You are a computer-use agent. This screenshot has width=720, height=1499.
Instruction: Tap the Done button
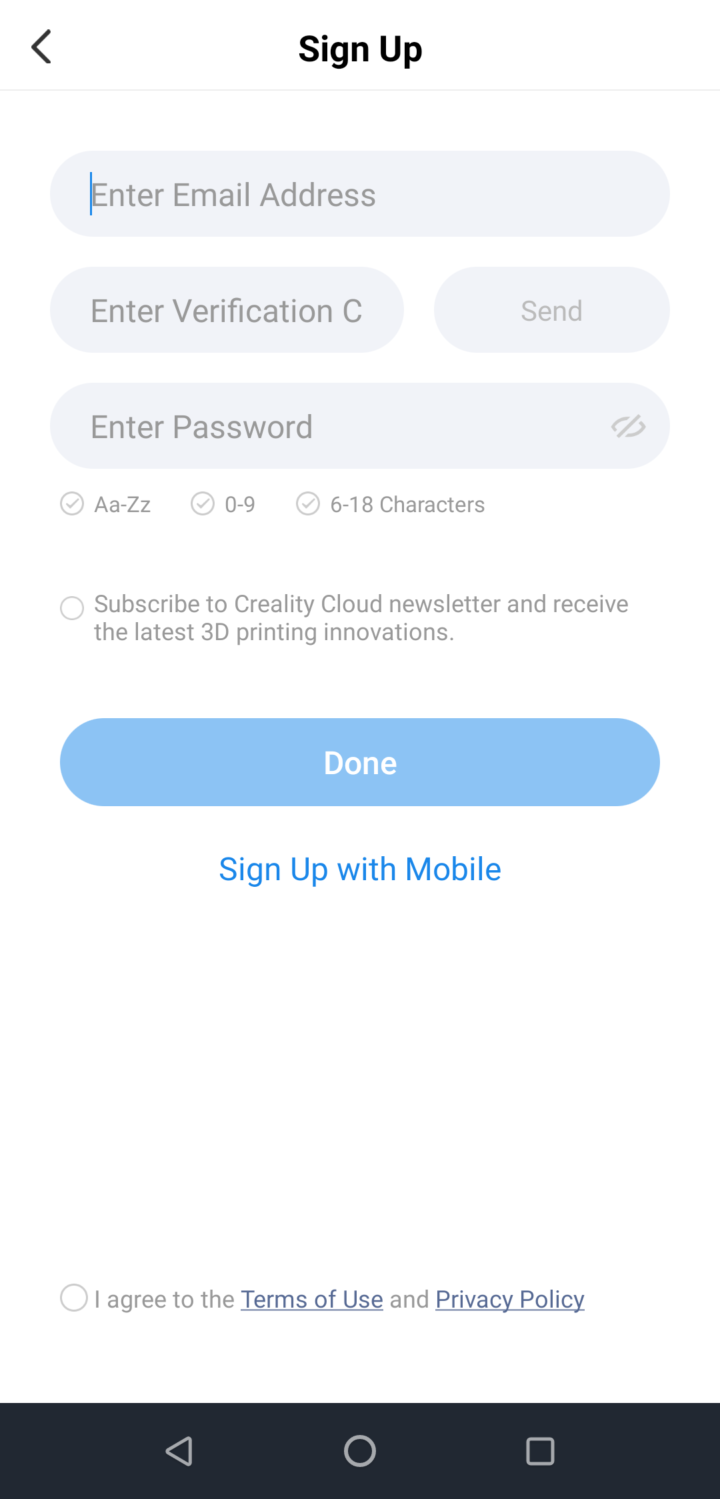point(360,762)
